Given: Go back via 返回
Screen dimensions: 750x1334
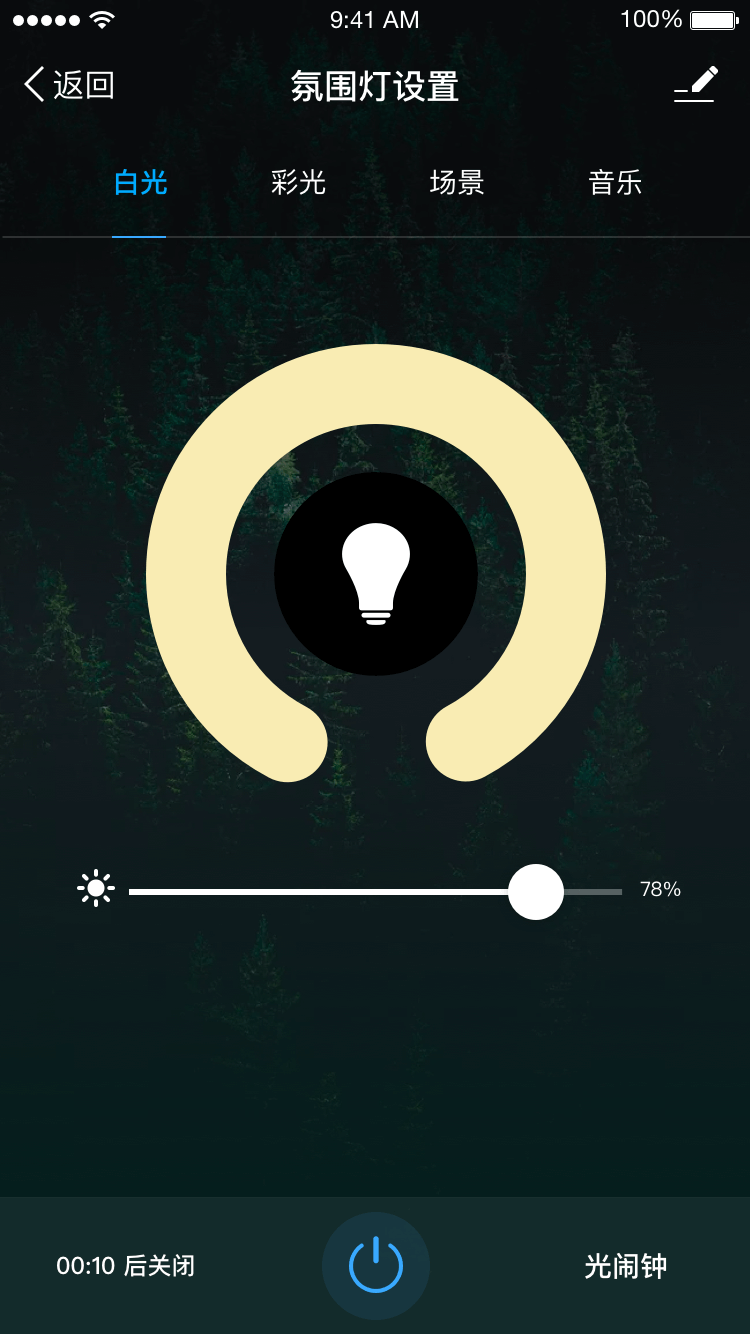Looking at the screenshot, I should pos(69,86).
